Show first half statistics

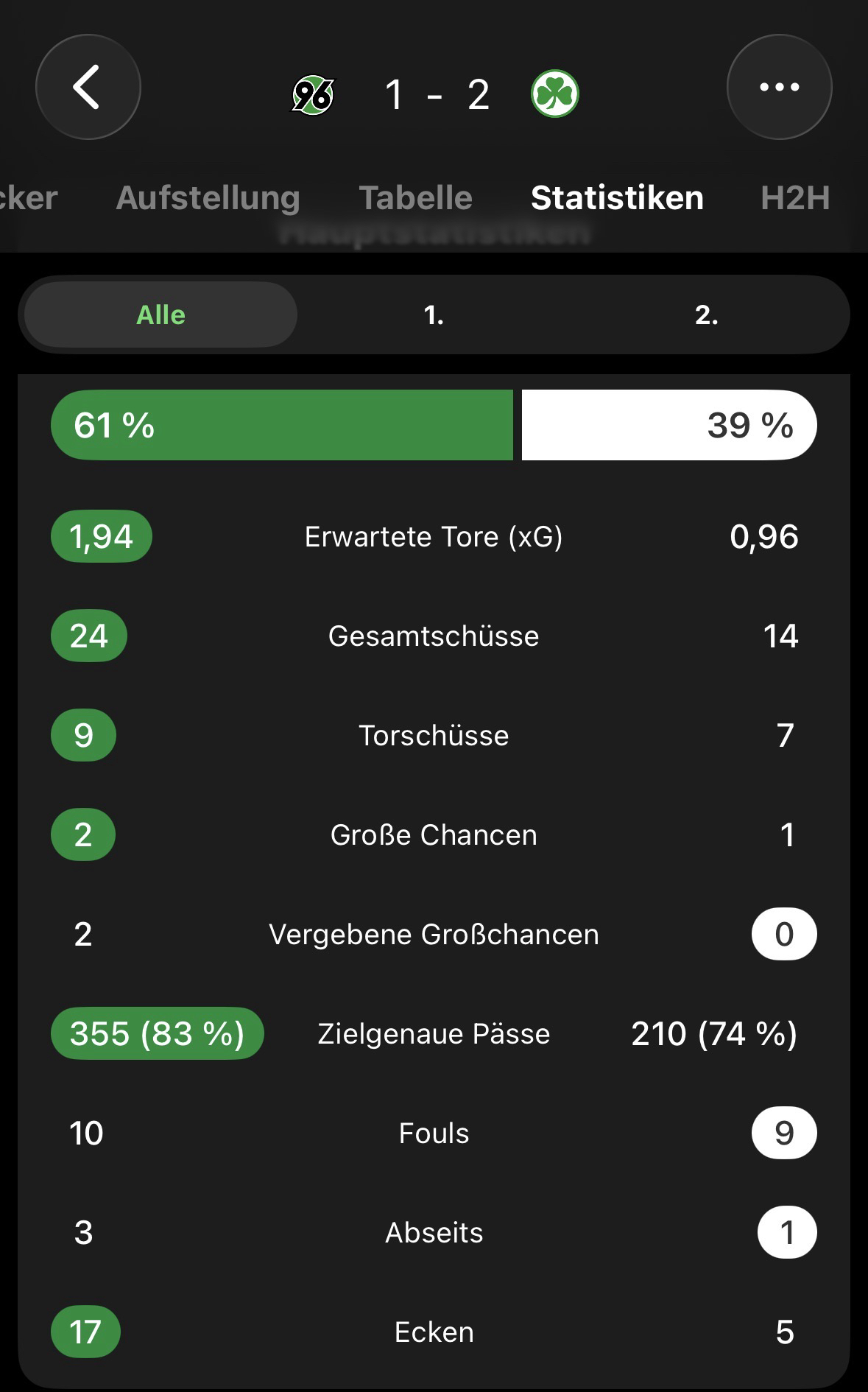coord(434,314)
